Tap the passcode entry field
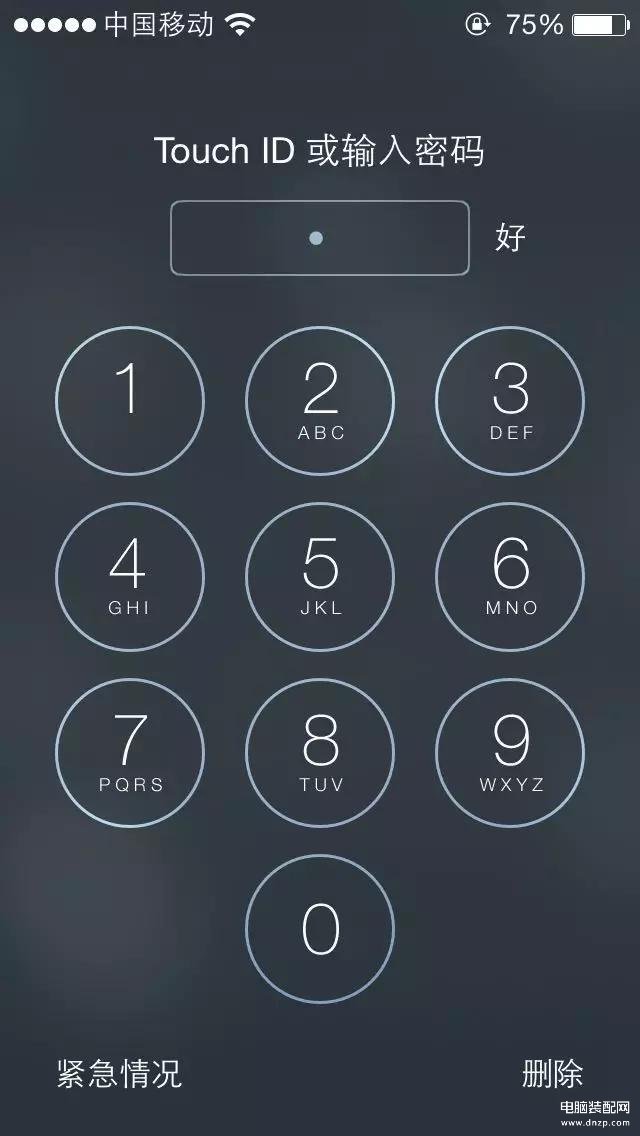This screenshot has height=1136, width=640. (320, 238)
